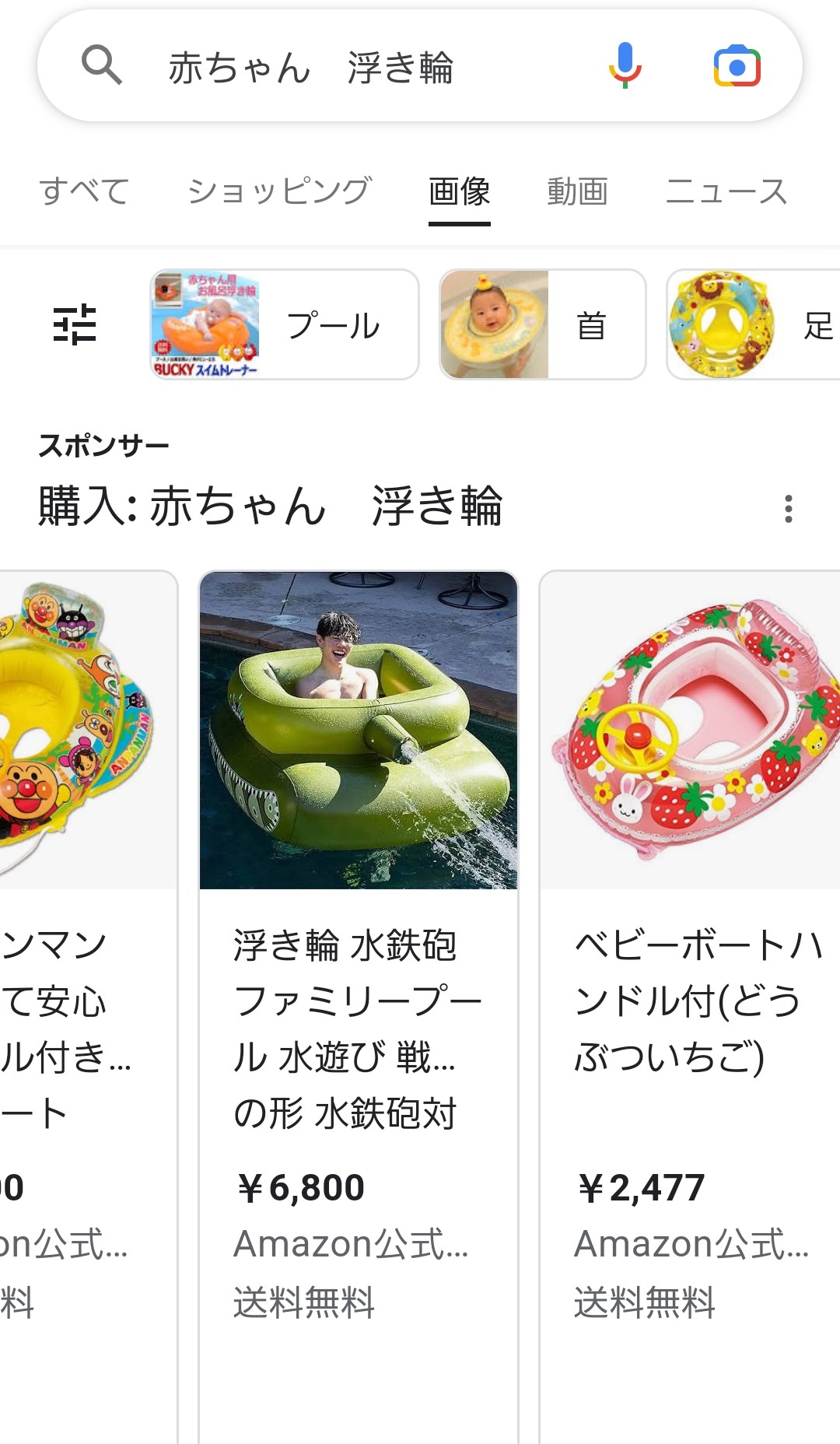The width and height of the screenshot is (840, 1444).
Task: Filter images by the 足 chip
Action: 753,324
